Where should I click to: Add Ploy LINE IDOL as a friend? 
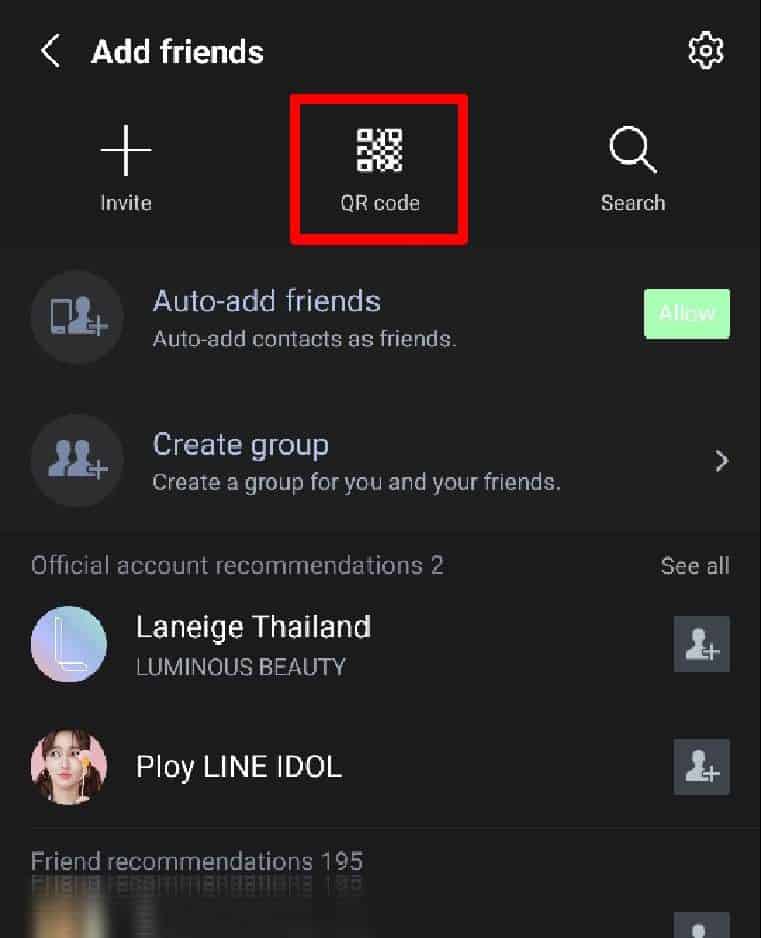[x=701, y=767]
